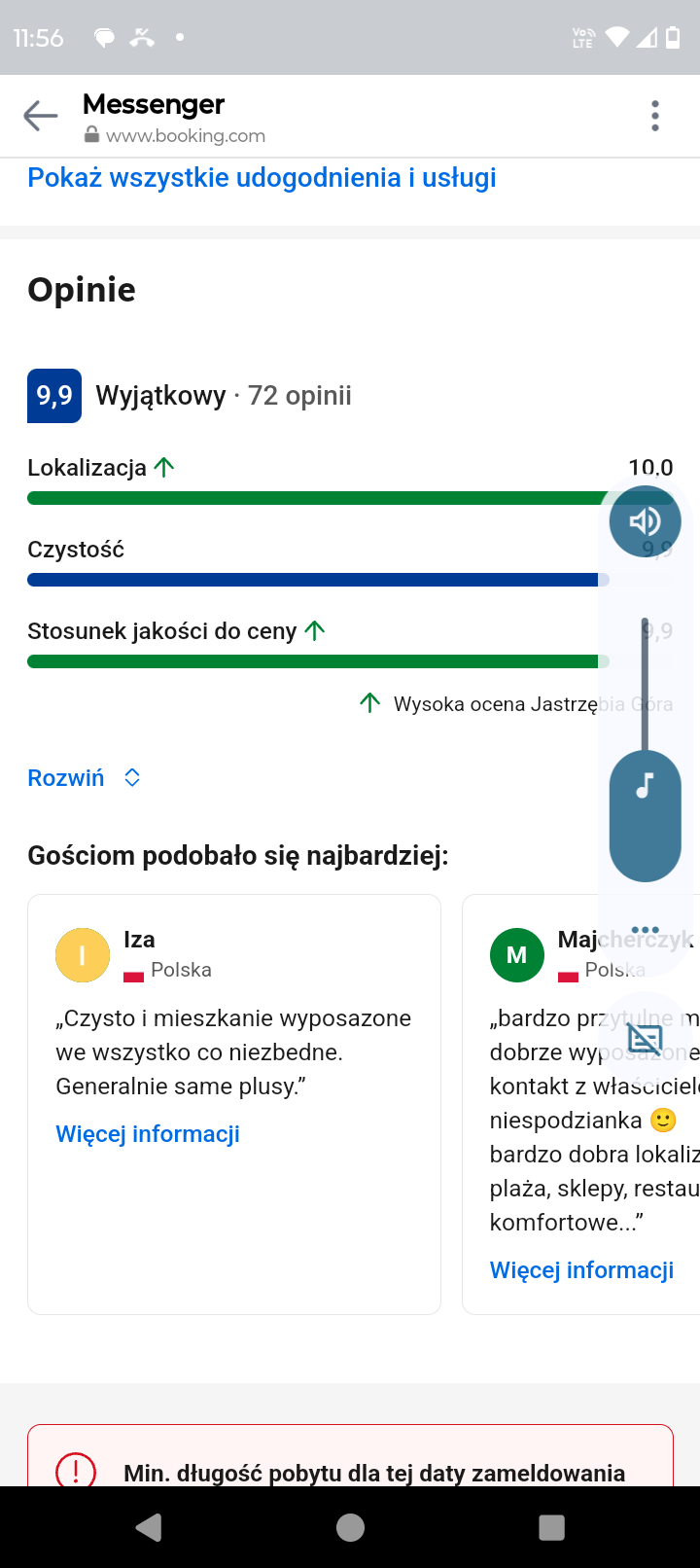Open recent apps from navigation bar
Screen dimensions: 700x1568
coord(551,1528)
